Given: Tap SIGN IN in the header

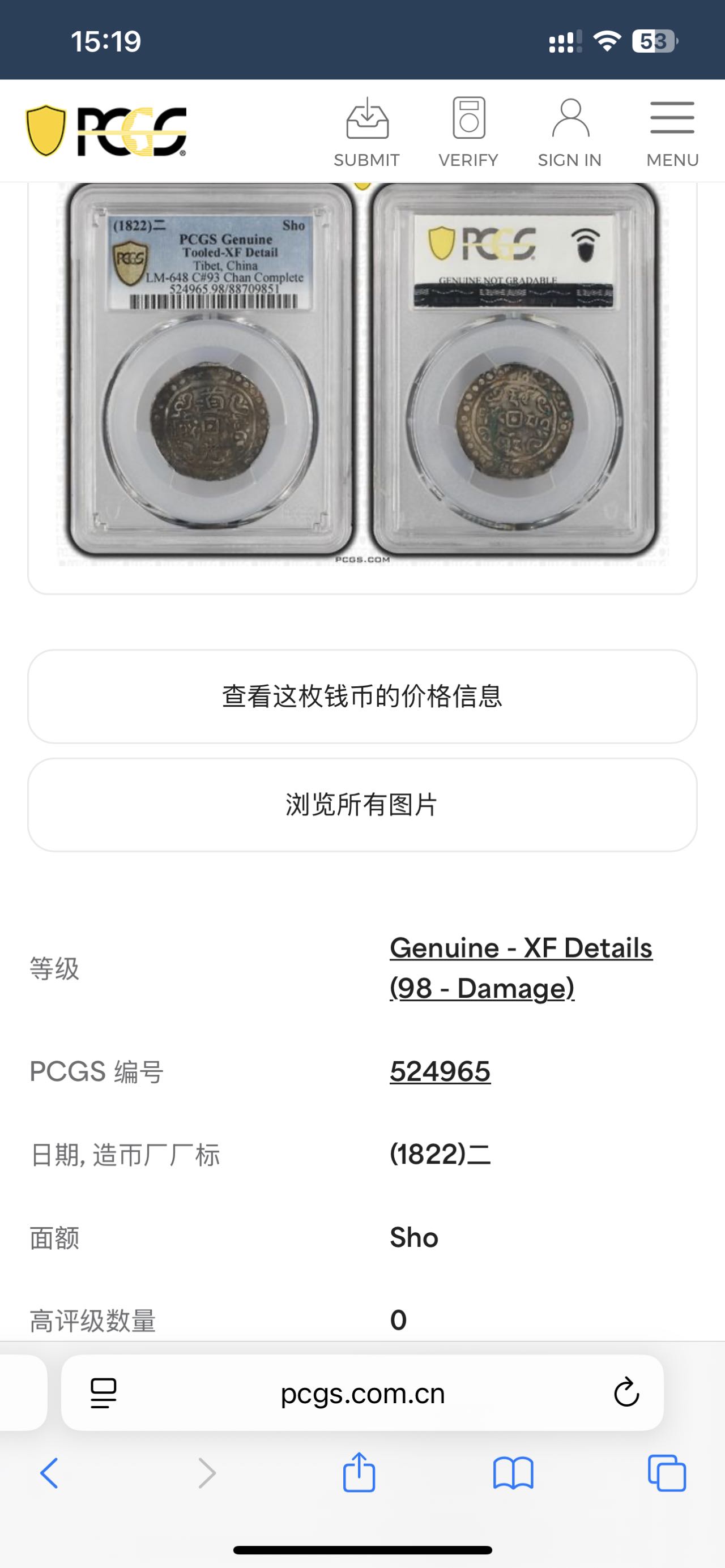Looking at the screenshot, I should click(570, 131).
